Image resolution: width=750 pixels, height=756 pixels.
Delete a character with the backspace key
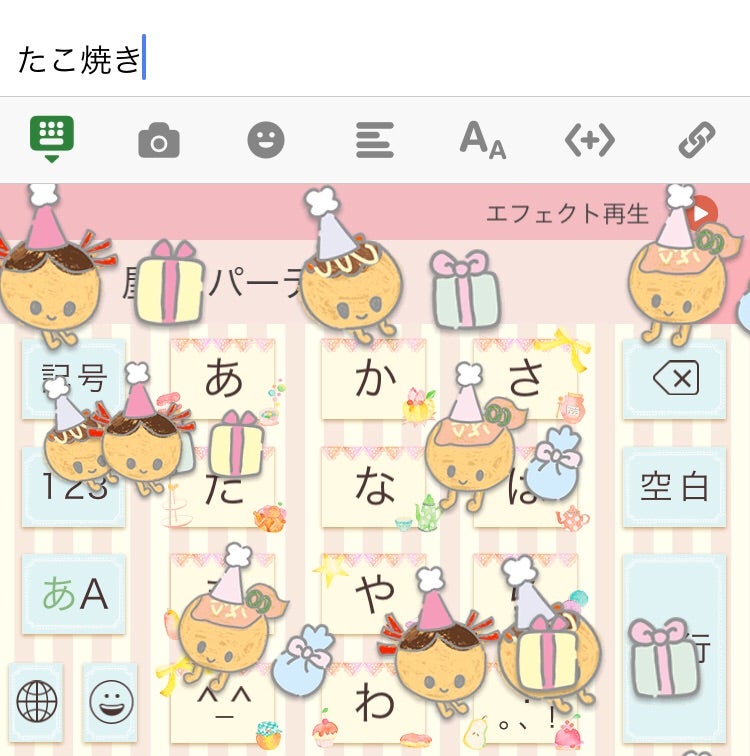(674, 379)
